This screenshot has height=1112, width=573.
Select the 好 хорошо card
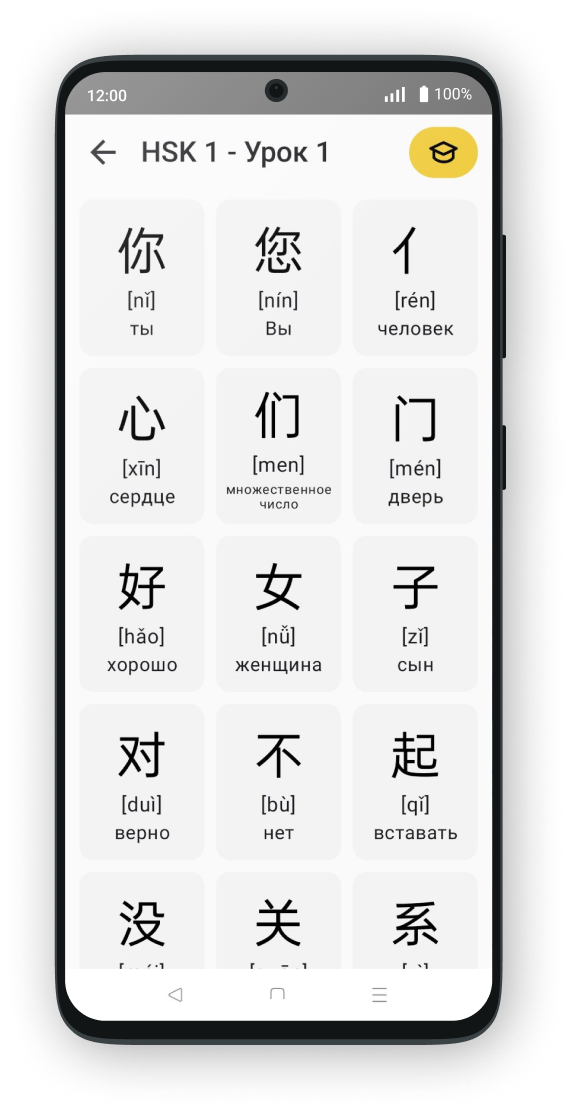pos(142,613)
